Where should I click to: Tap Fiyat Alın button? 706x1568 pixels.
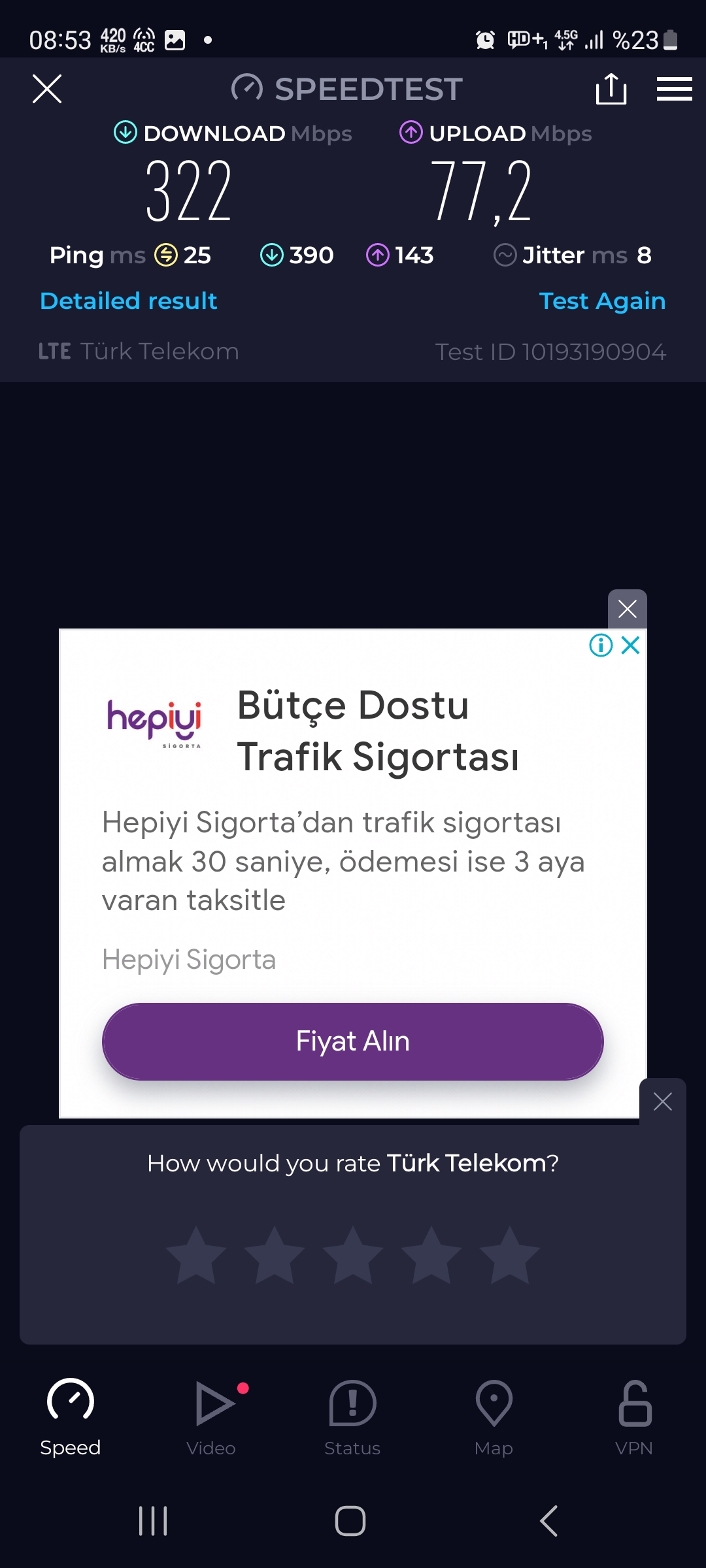point(353,1041)
